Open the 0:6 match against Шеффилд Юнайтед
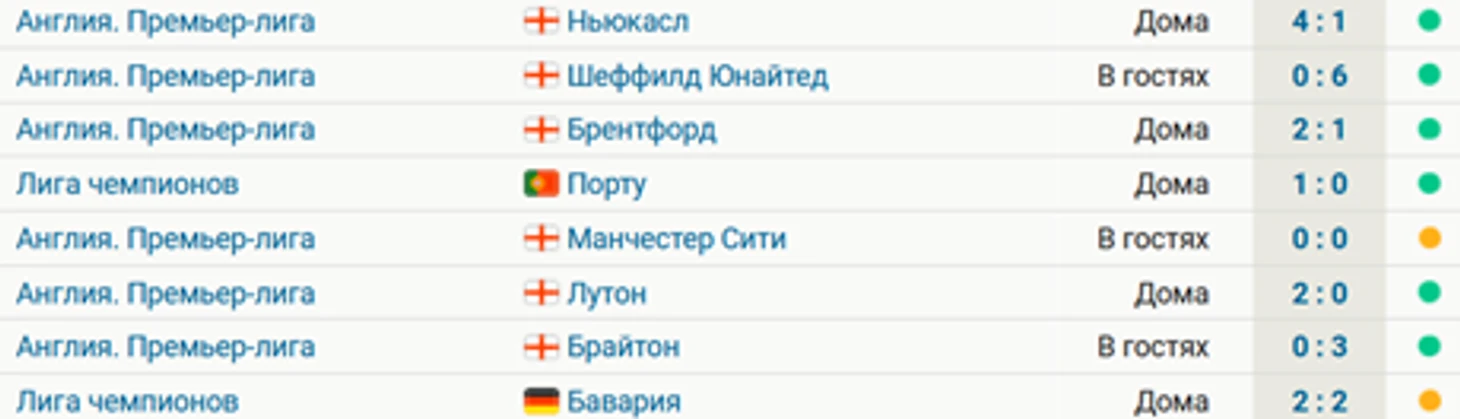 [x=1319, y=76]
